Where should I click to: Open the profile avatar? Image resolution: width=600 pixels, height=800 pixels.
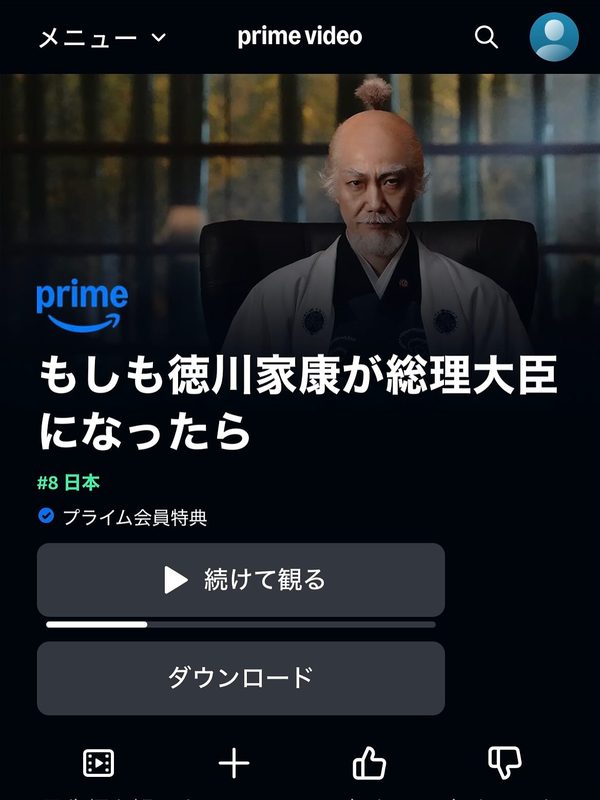(x=553, y=38)
